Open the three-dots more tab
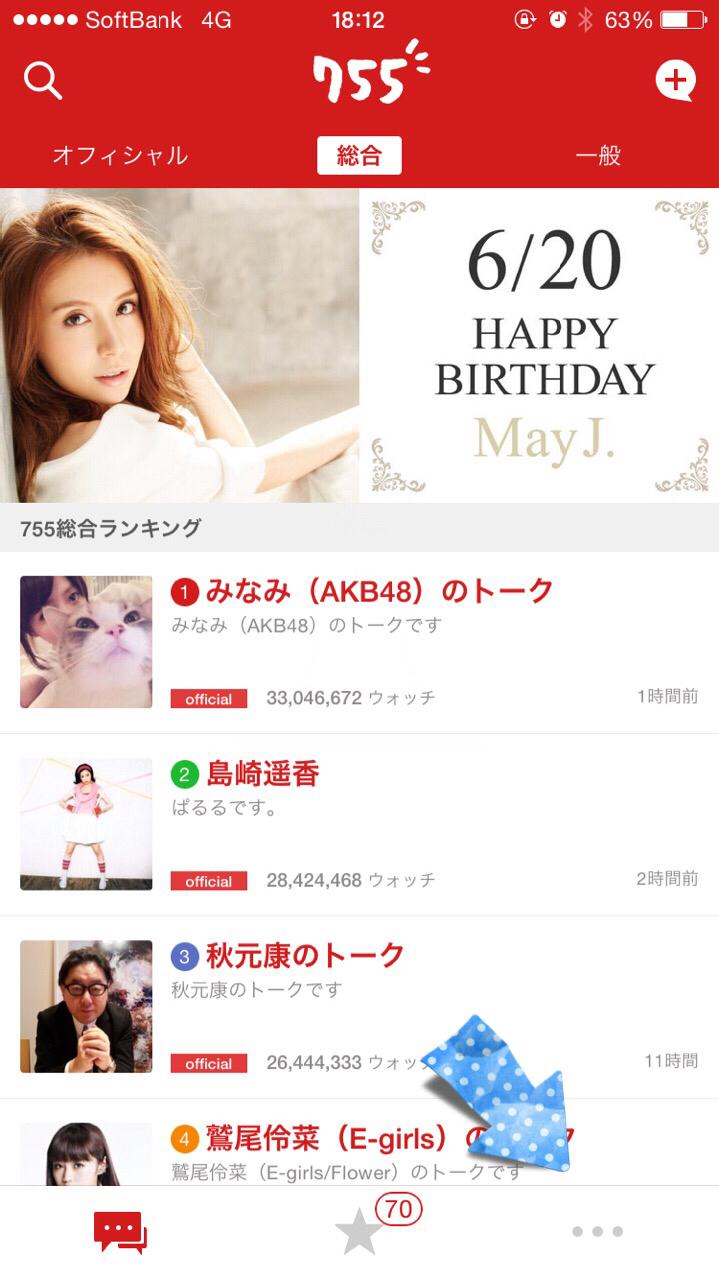The height and width of the screenshot is (1280, 719). click(598, 1232)
